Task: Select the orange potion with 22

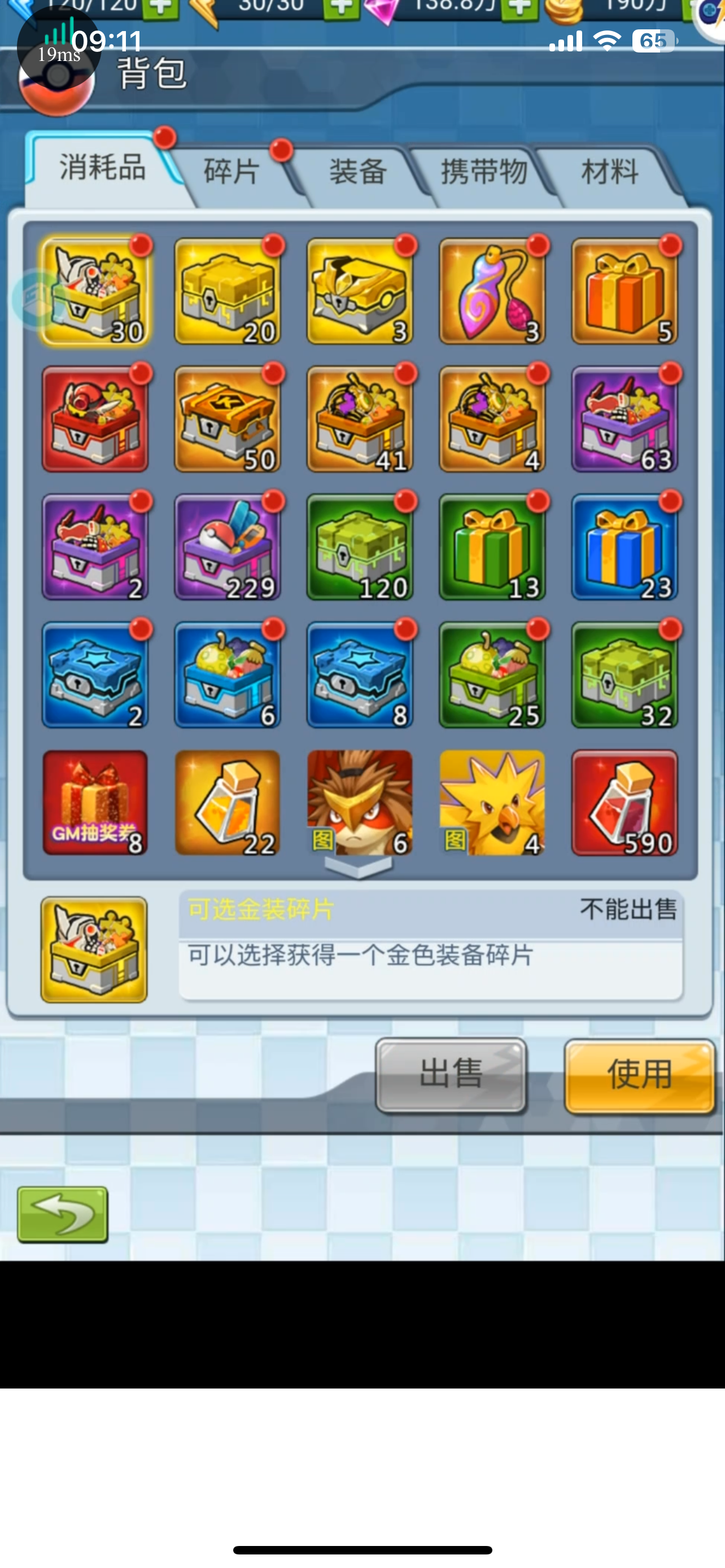Action: coord(227,802)
